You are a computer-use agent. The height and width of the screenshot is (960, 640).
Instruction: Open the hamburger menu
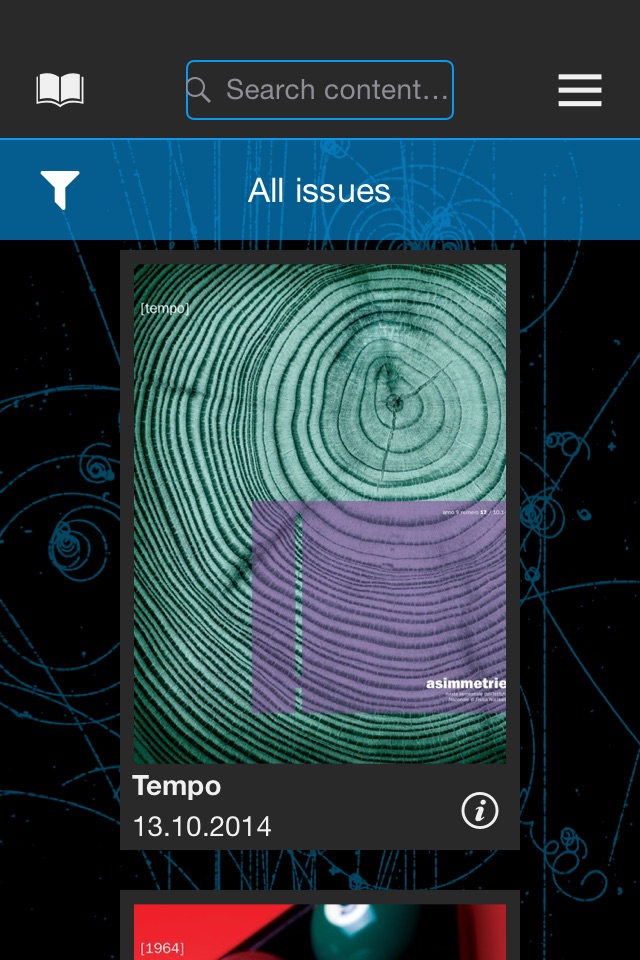coord(580,90)
